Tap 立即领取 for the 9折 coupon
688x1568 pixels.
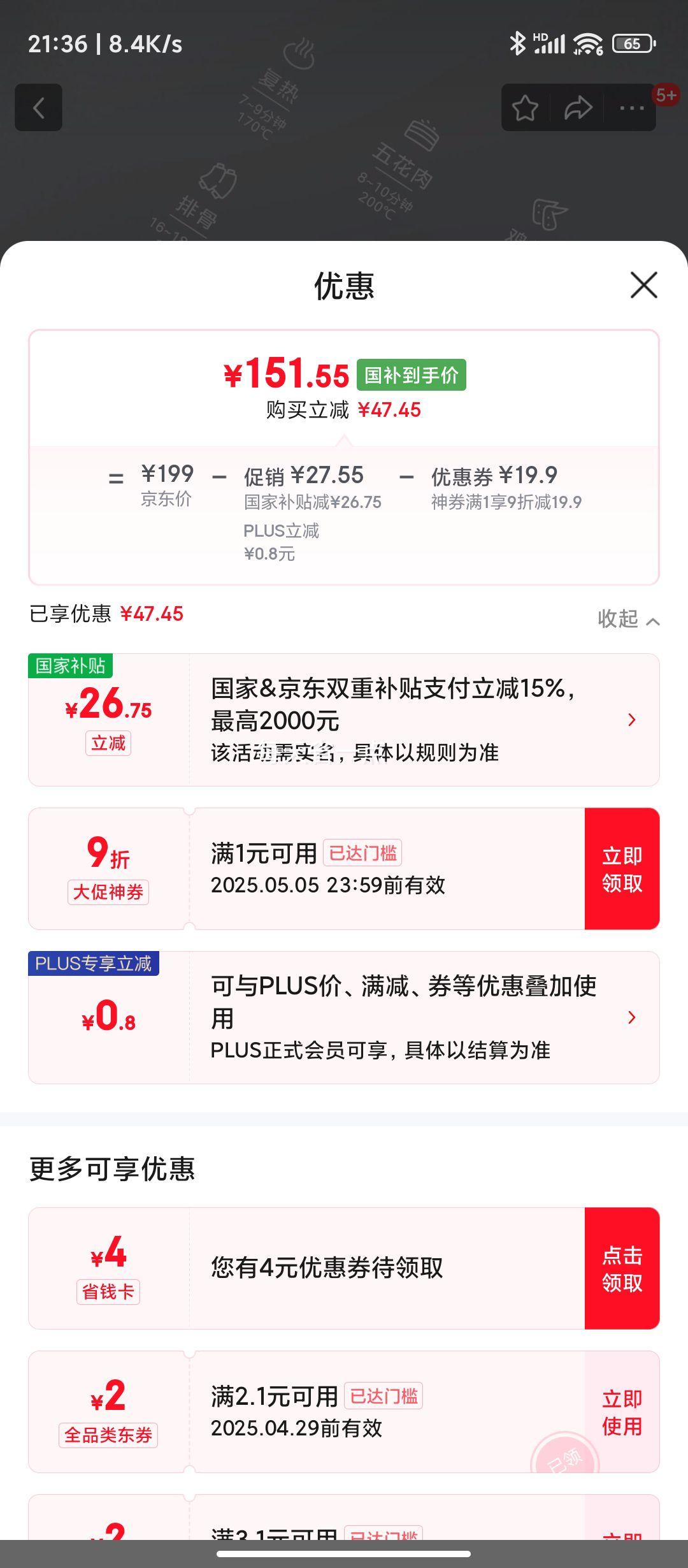tap(623, 867)
